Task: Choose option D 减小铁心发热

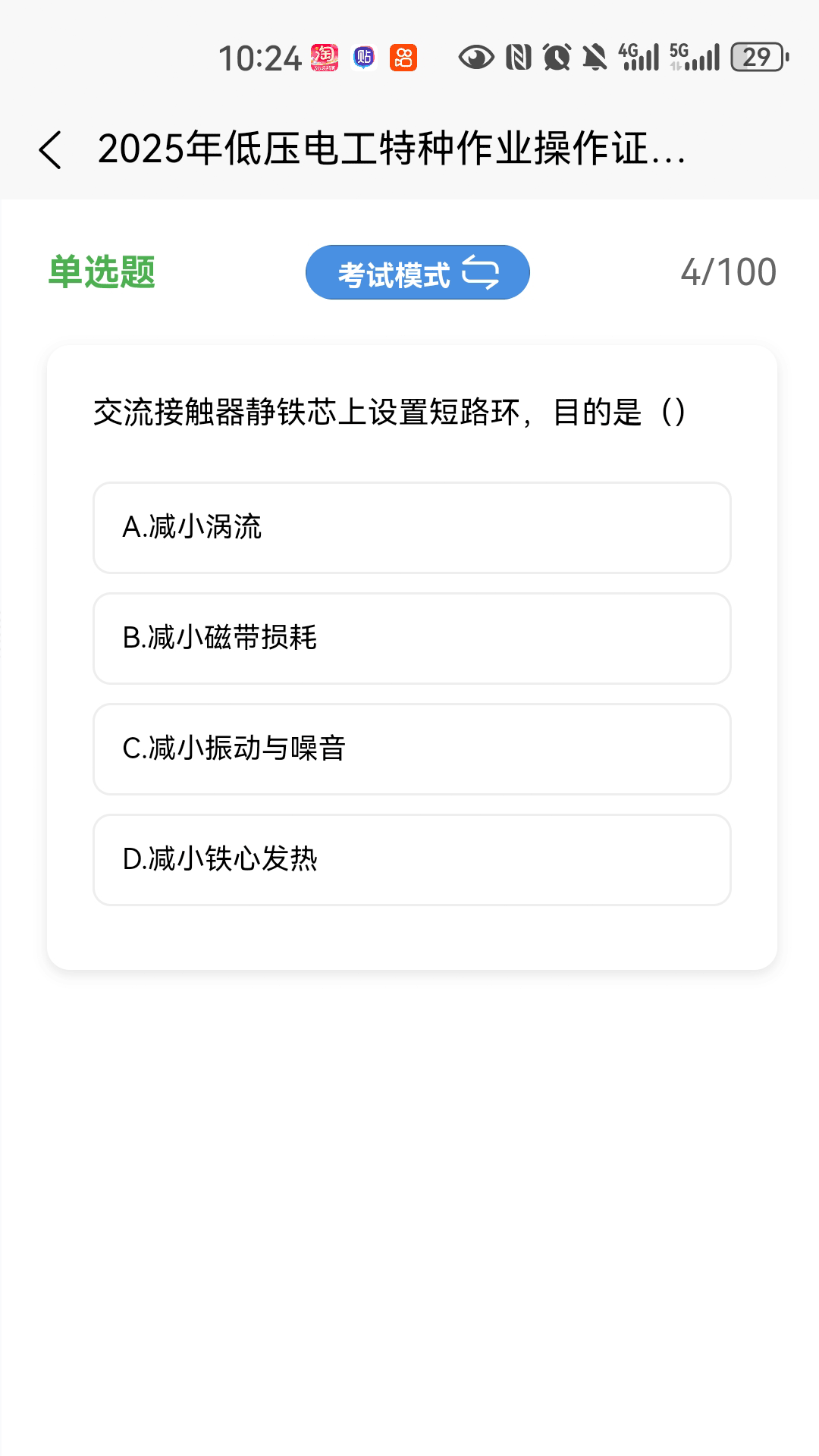Action: click(x=409, y=860)
